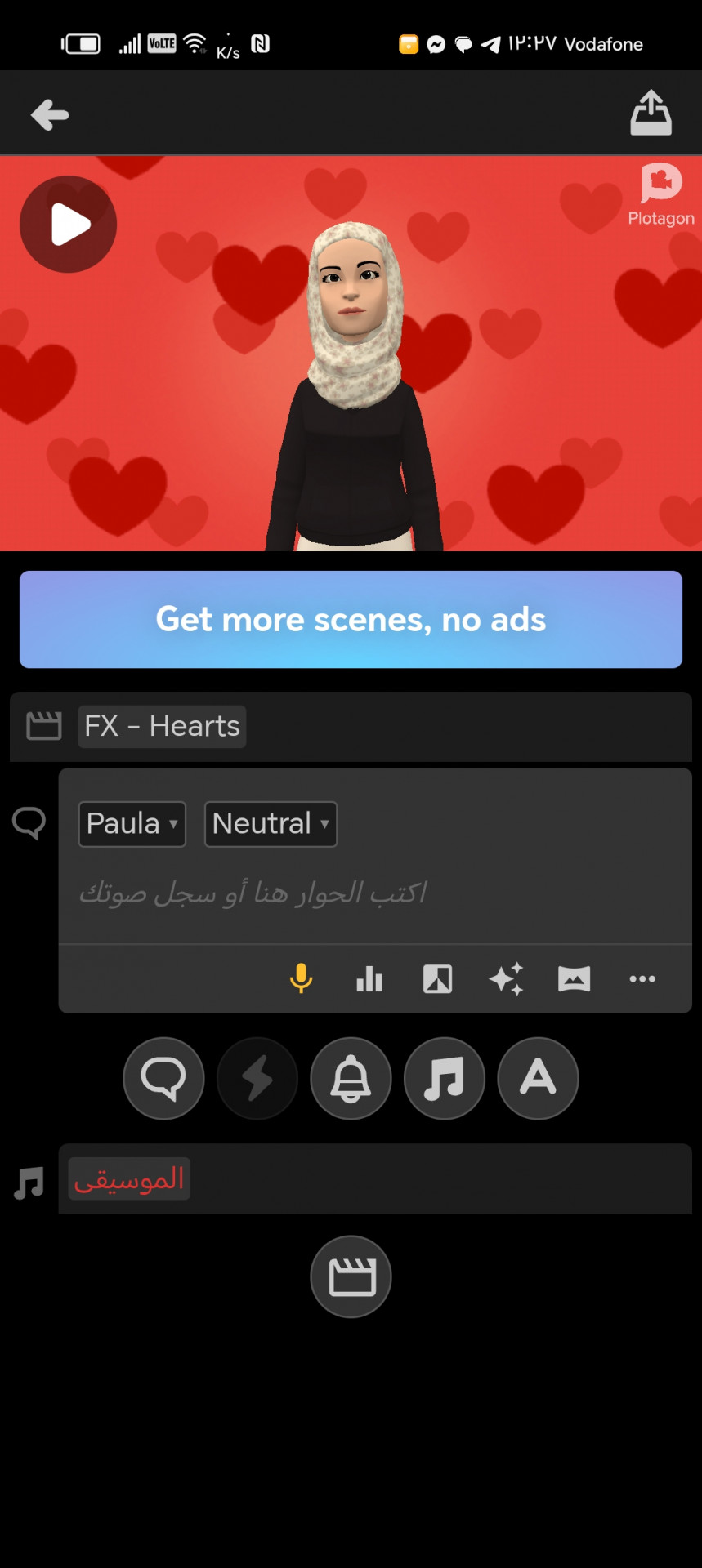The image size is (702, 1568).
Task: Go back with the arrow icon
Action: tap(50, 114)
